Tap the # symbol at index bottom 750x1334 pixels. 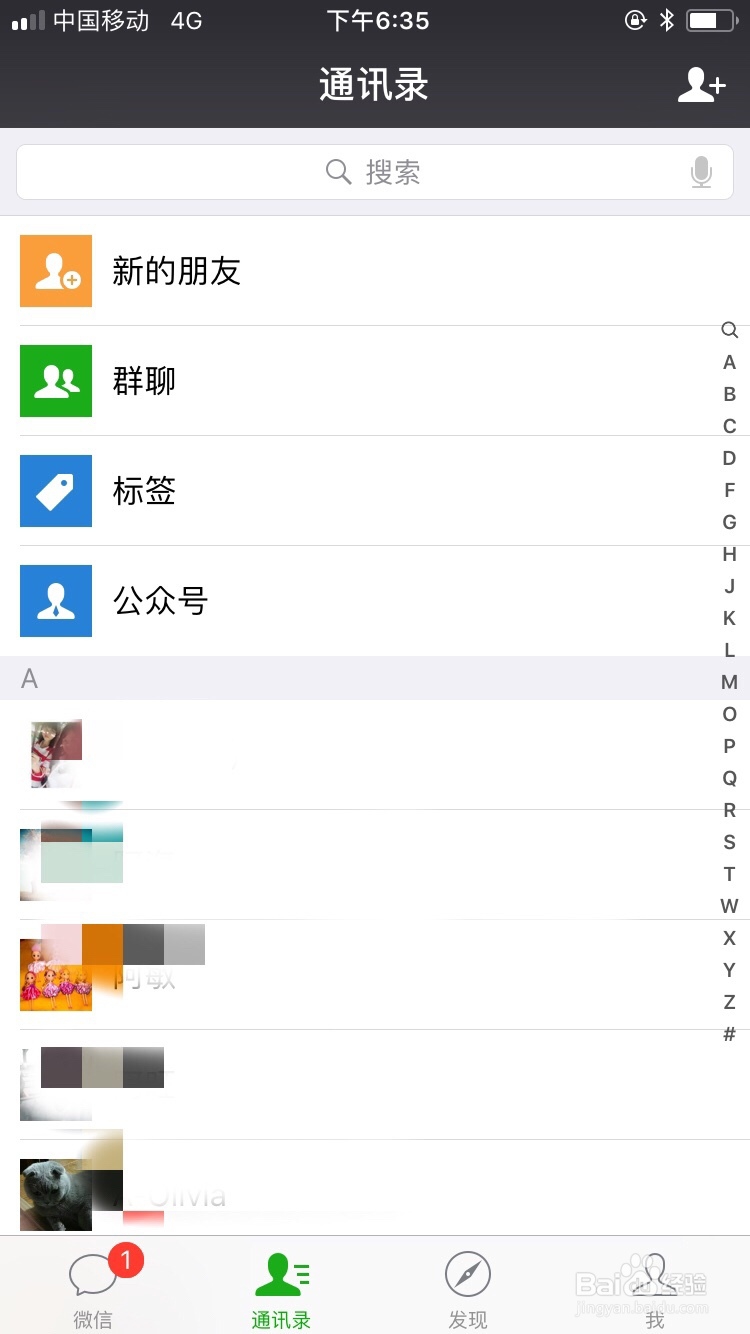(x=729, y=1034)
